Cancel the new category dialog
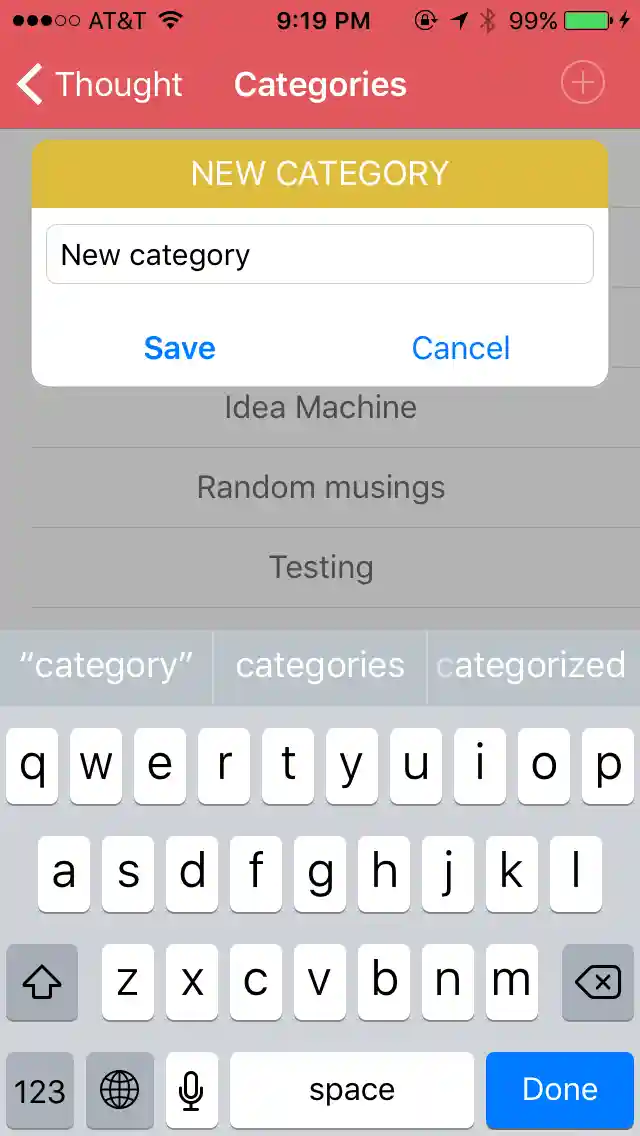The height and width of the screenshot is (1136, 640). (461, 348)
